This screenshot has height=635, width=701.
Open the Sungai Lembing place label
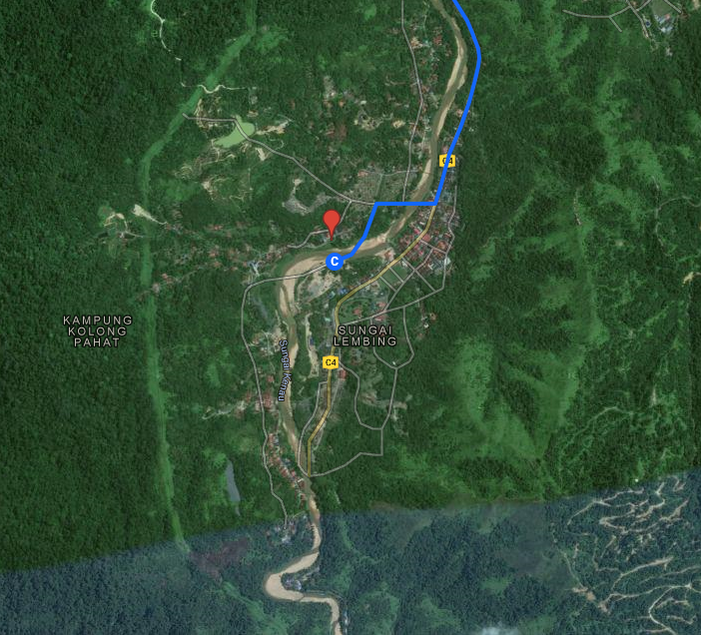(365, 335)
